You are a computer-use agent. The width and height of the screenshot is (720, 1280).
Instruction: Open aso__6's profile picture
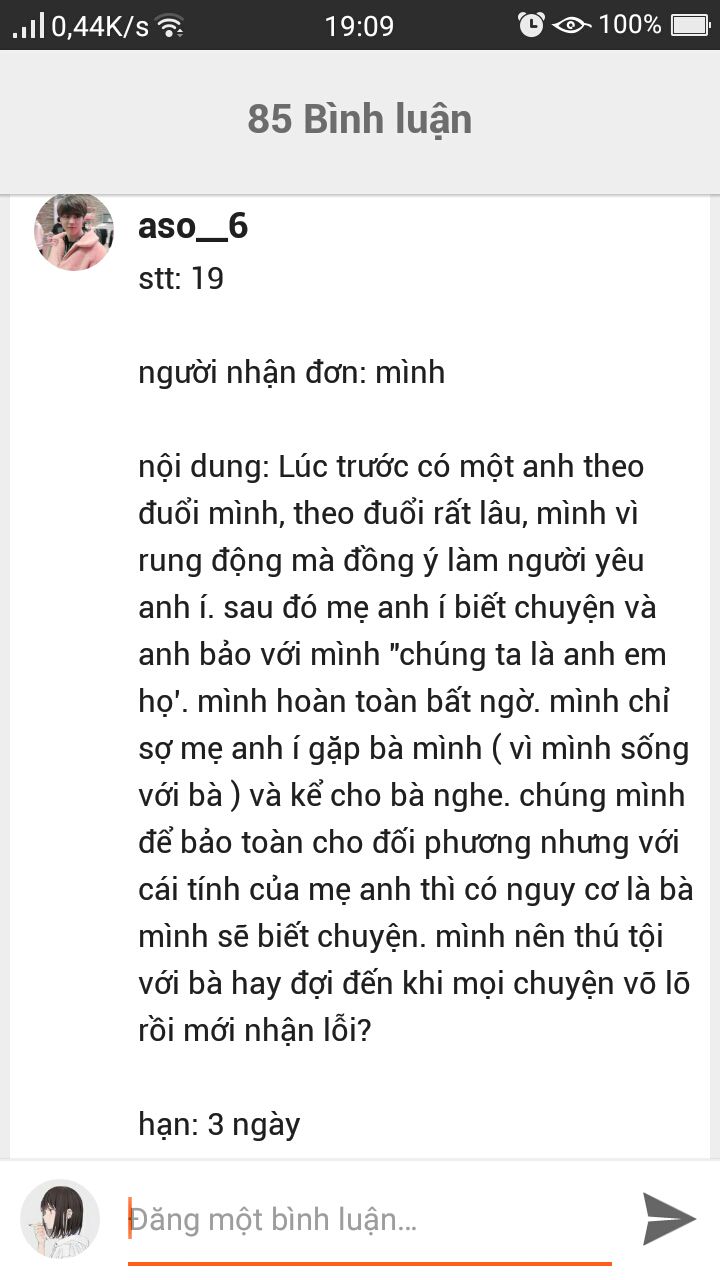point(74,232)
